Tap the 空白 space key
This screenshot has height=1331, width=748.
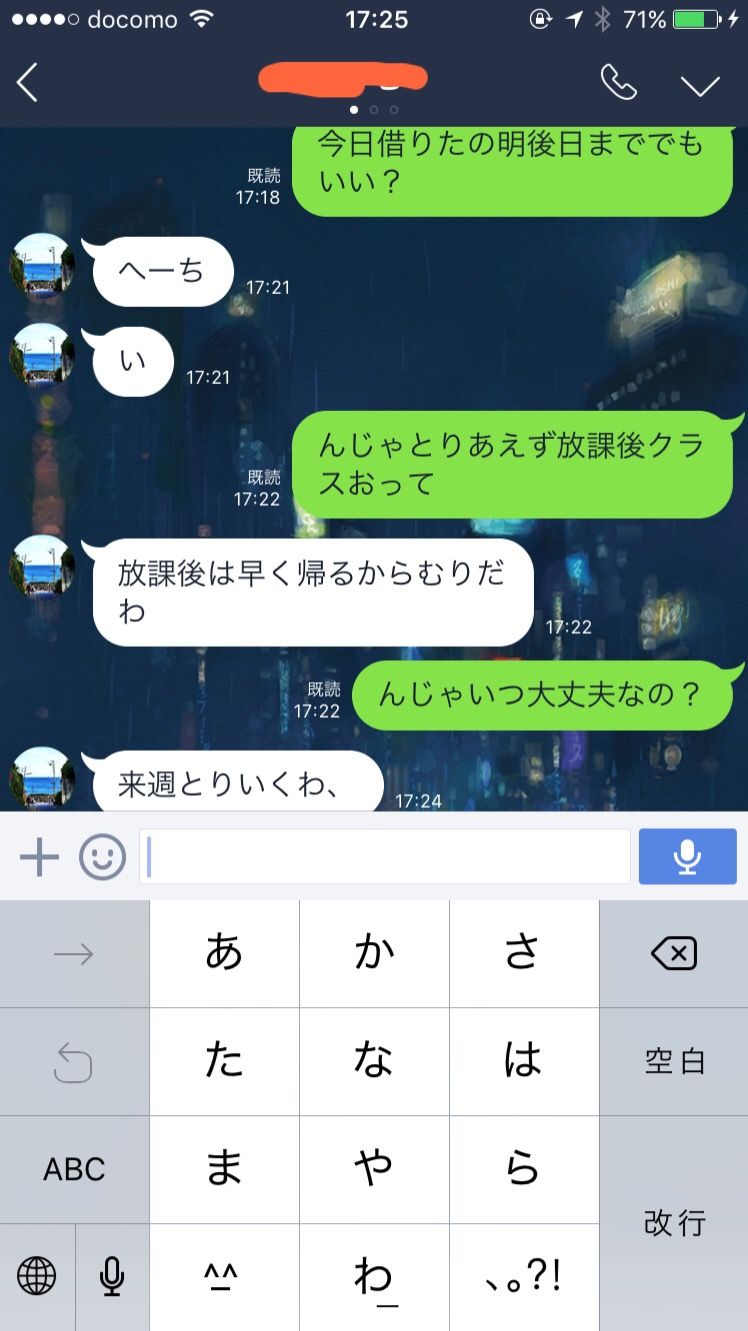(673, 1061)
